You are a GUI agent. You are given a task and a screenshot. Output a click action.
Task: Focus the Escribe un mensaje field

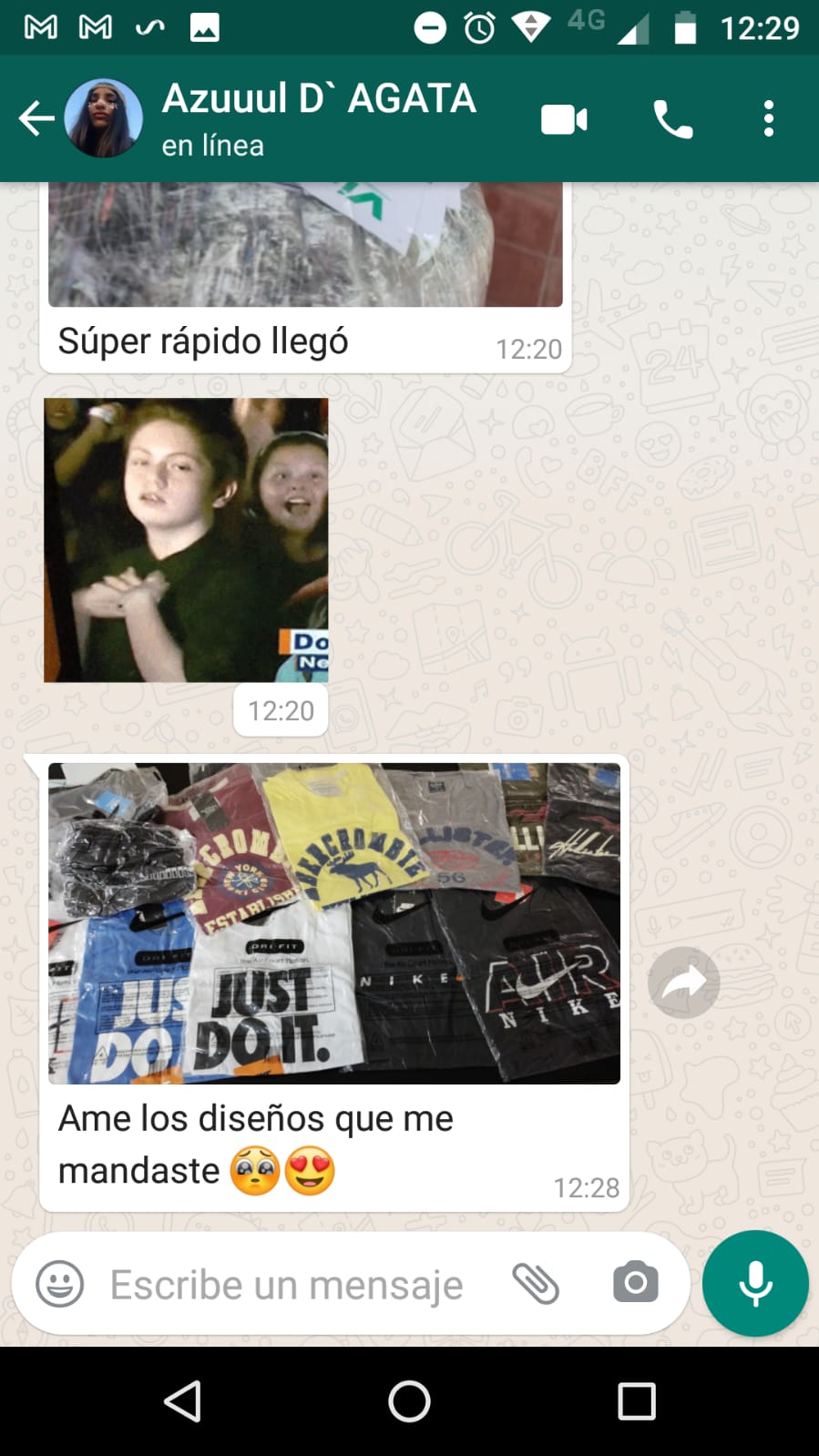(287, 1285)
